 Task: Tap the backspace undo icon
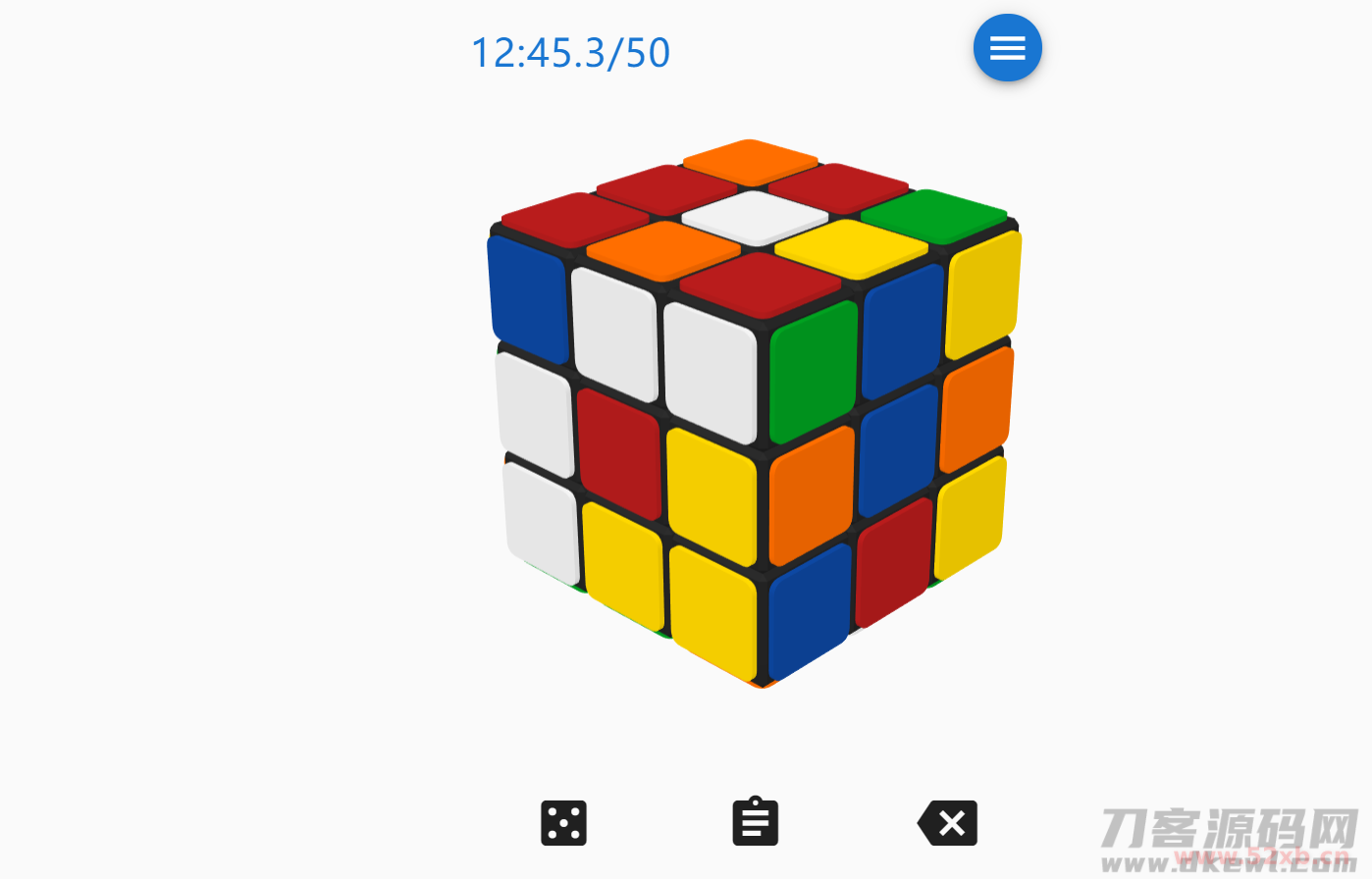point(948,823)
